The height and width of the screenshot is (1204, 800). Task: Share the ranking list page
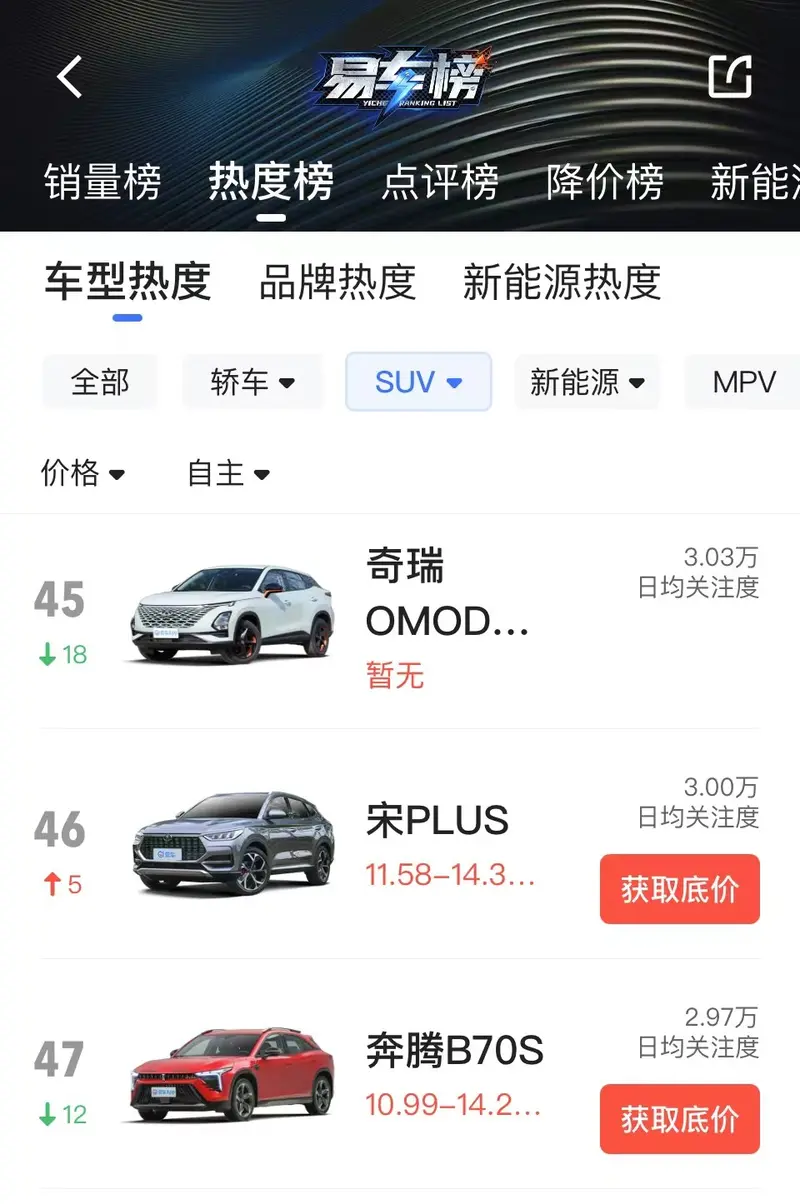[729, 76]
